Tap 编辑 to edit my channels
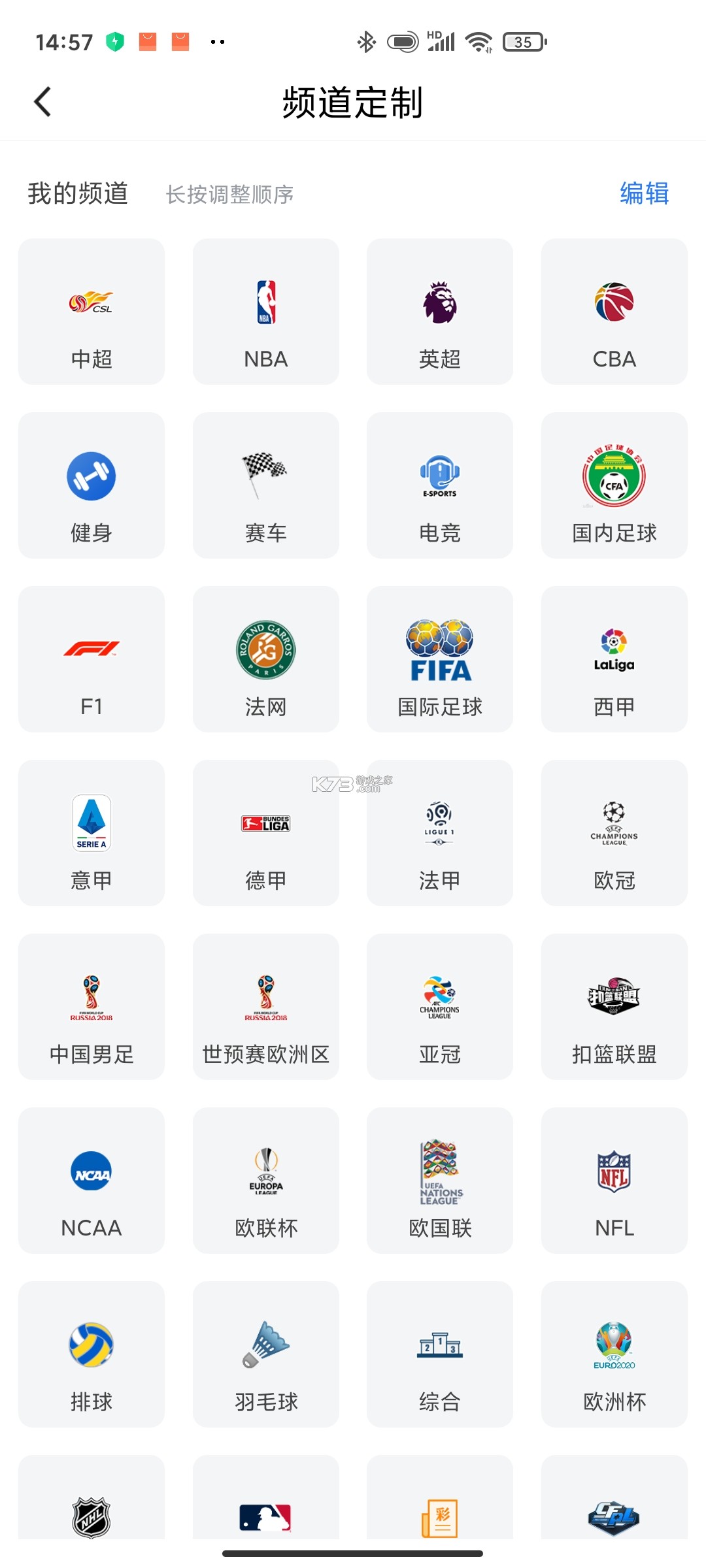Viewport: 706px width, 1568px height. [x=644, y=194]
